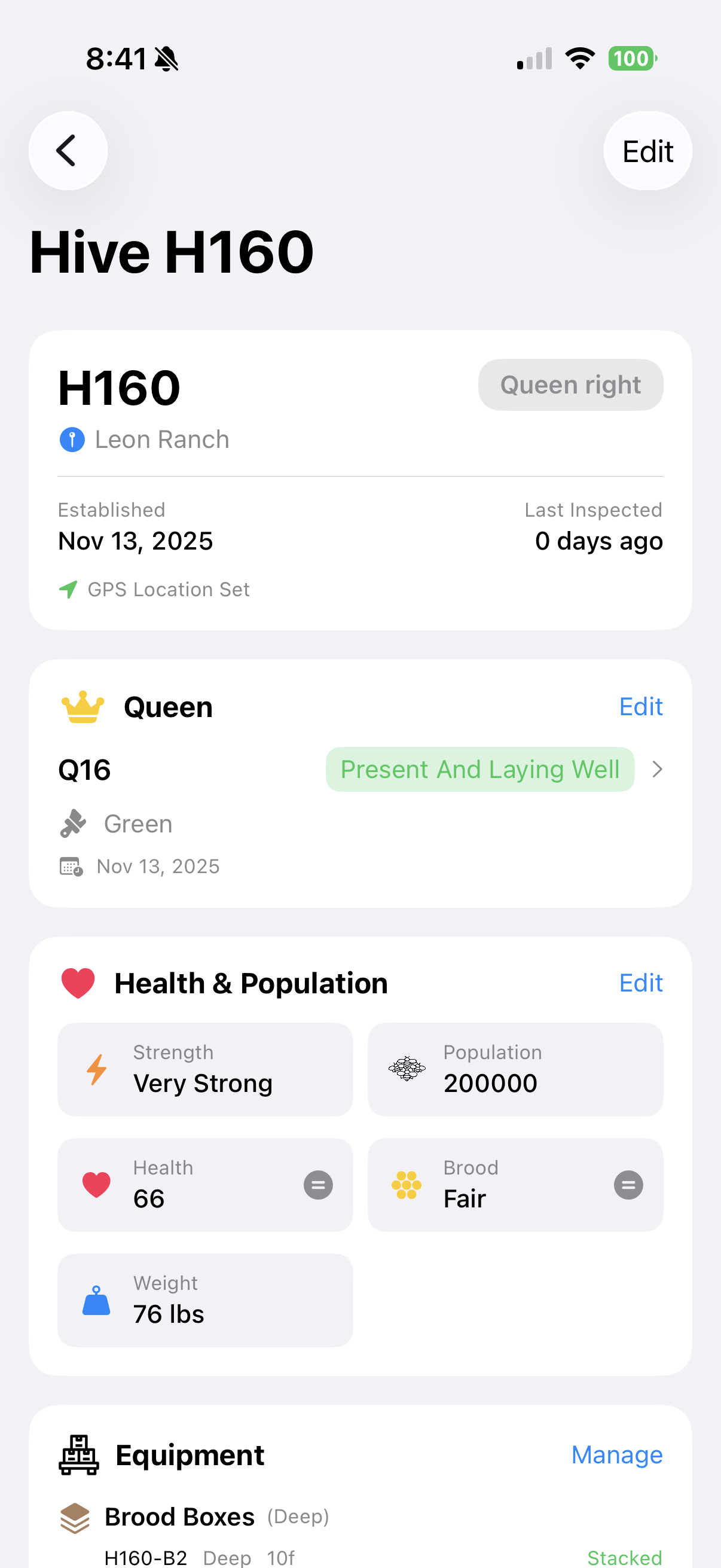The image size is (721, 1568).
Task: Select the lightning bolt Strength icon
Action: coord(97,1069)
